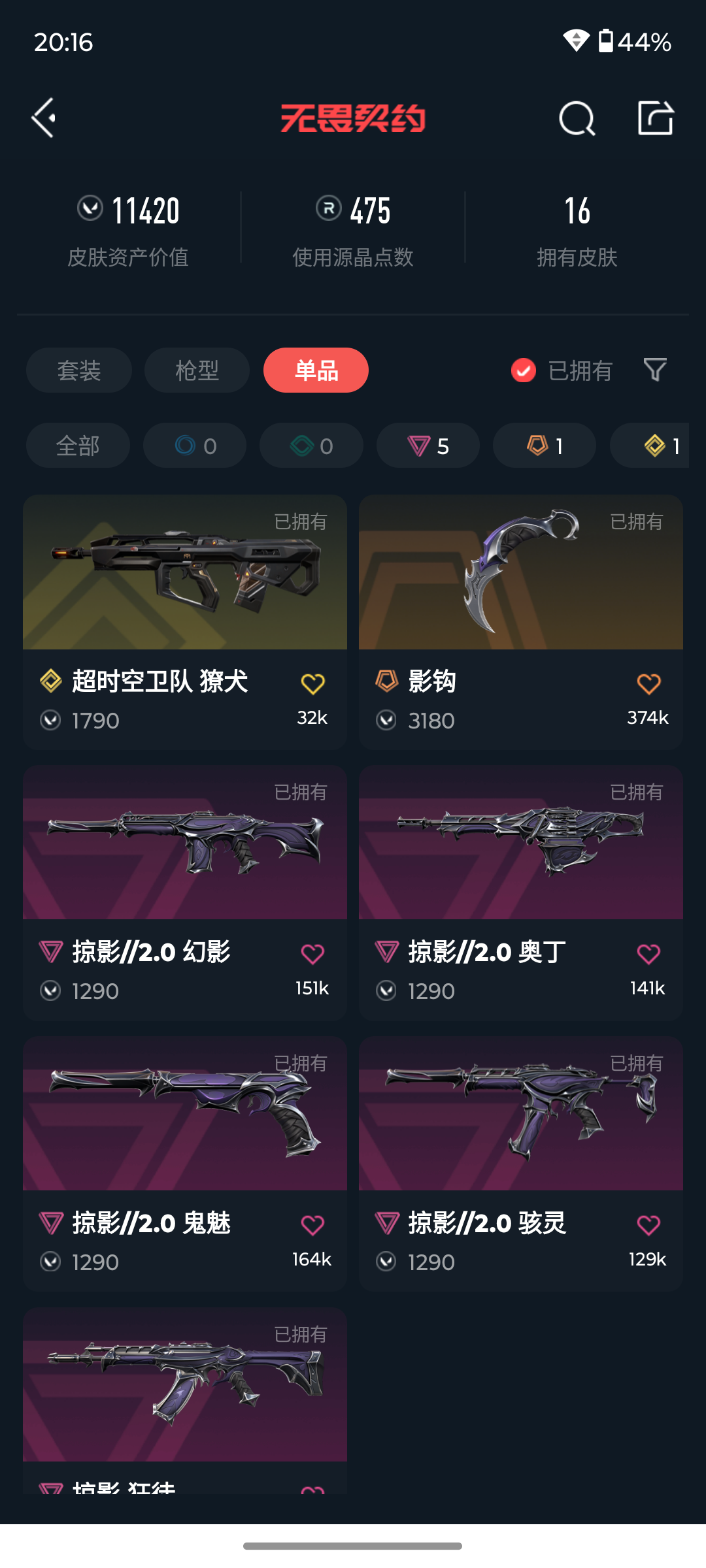Image resolution: width=706 pixels, height=1568 pixels.
Task: Switch to the 枪型 tab
Action: click(x=197, y=370)
